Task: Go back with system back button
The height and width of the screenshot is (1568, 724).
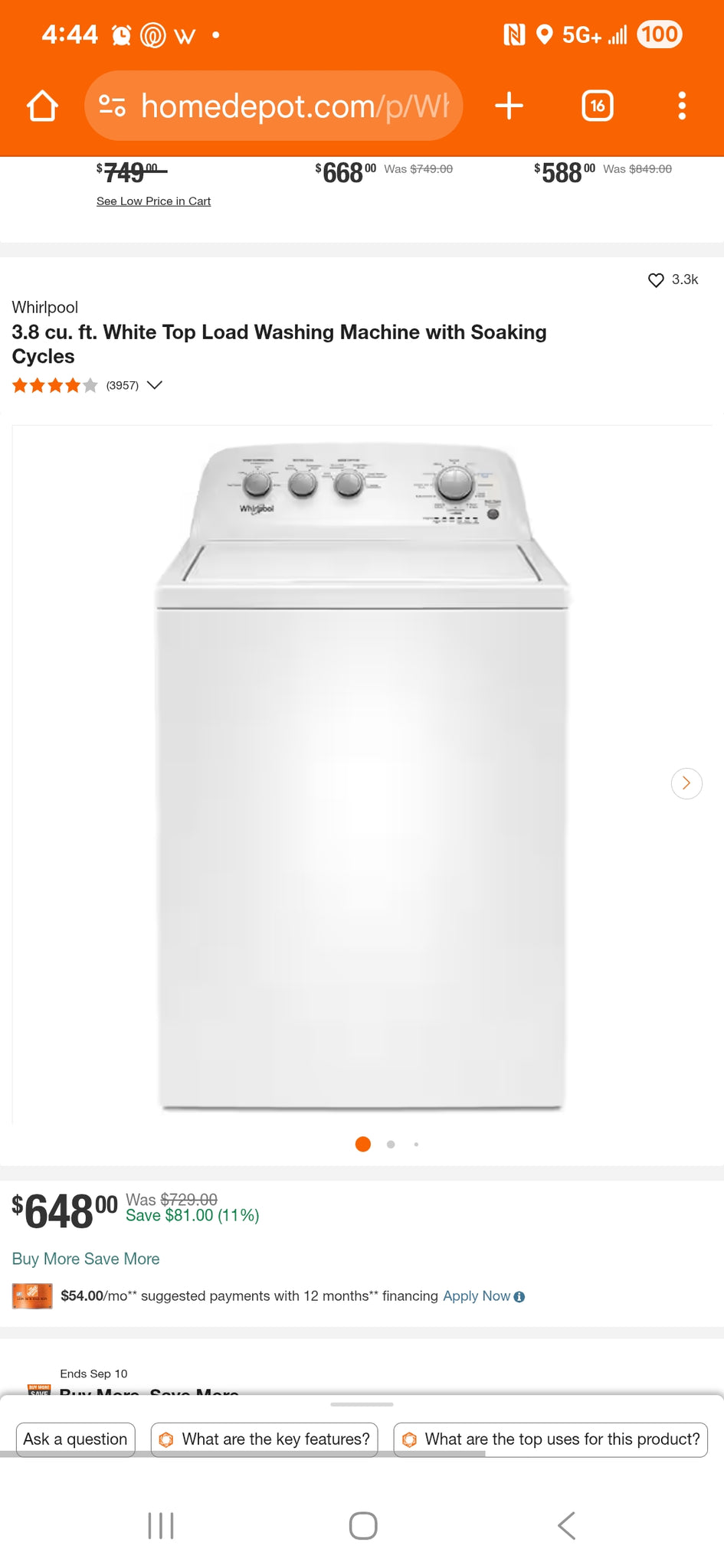Action: click(x=566, y=1525)
